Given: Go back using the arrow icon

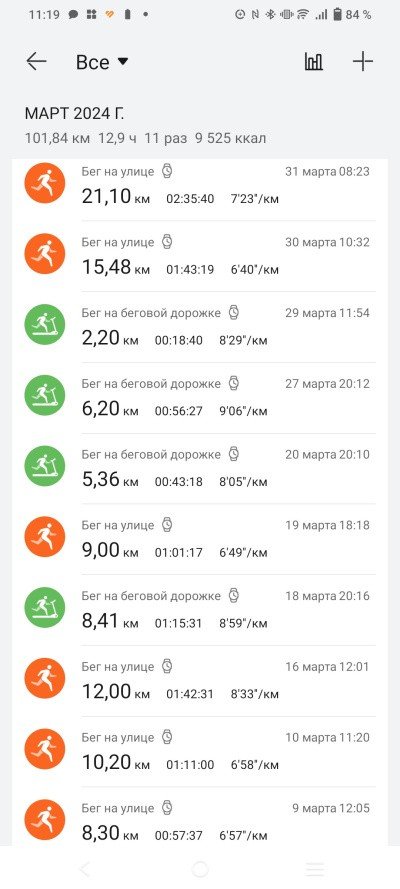Looking at the screenshot, I should 36,61.
